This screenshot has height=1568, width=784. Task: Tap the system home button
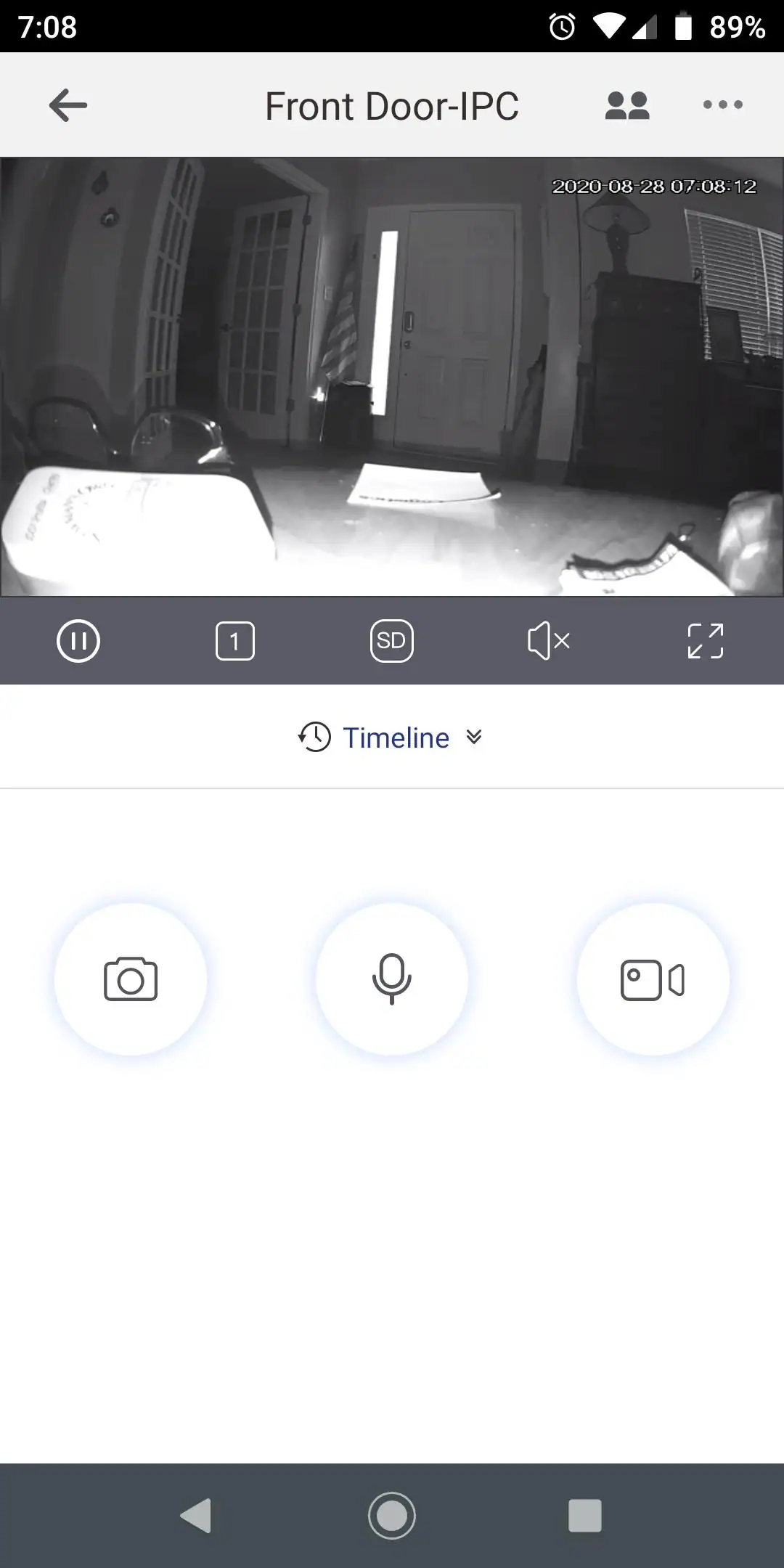(x=392, y=1516)
